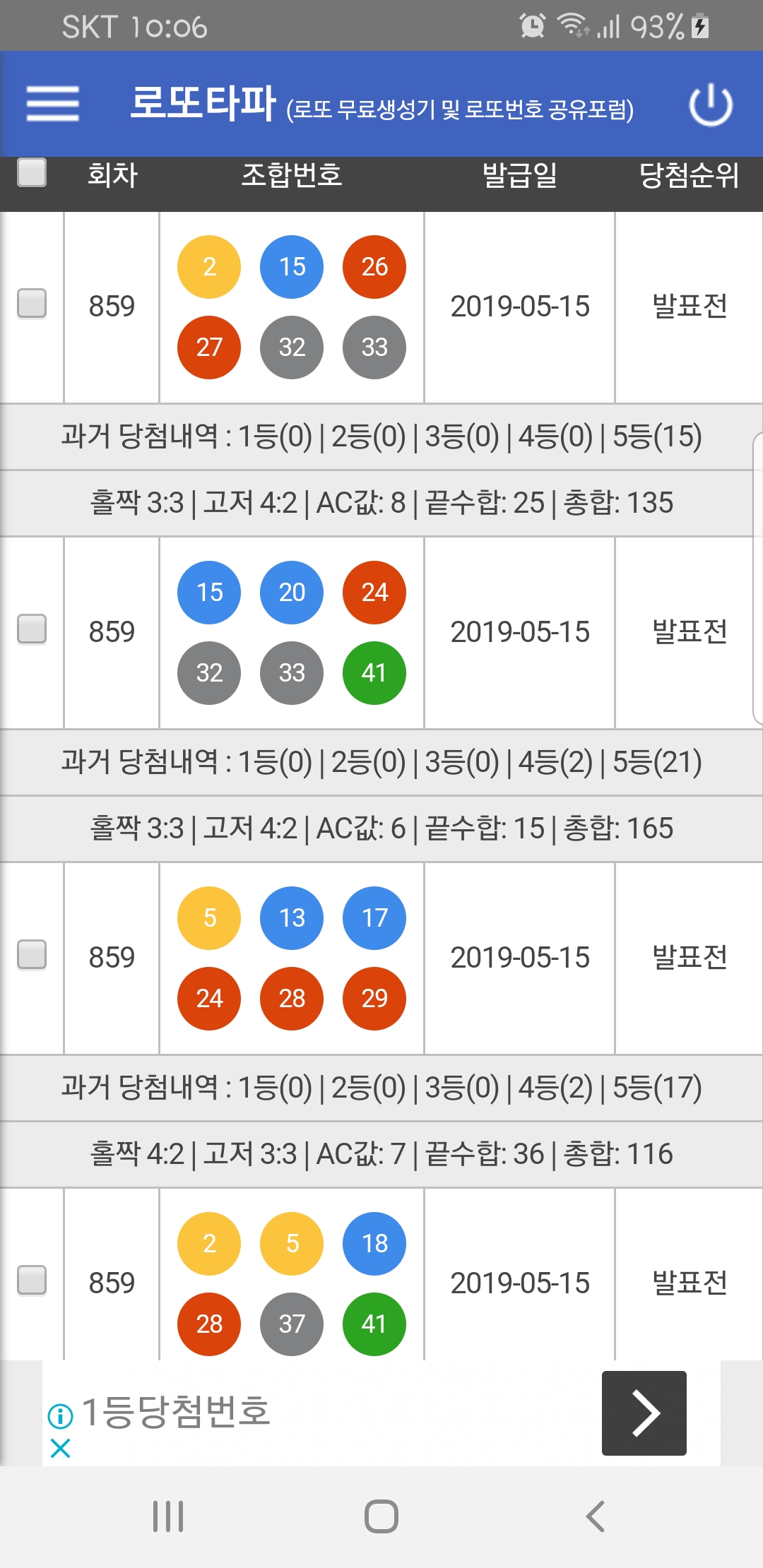
Task: Check the row with numbers 15, 20, 24
Action: [x=32, y=629]
